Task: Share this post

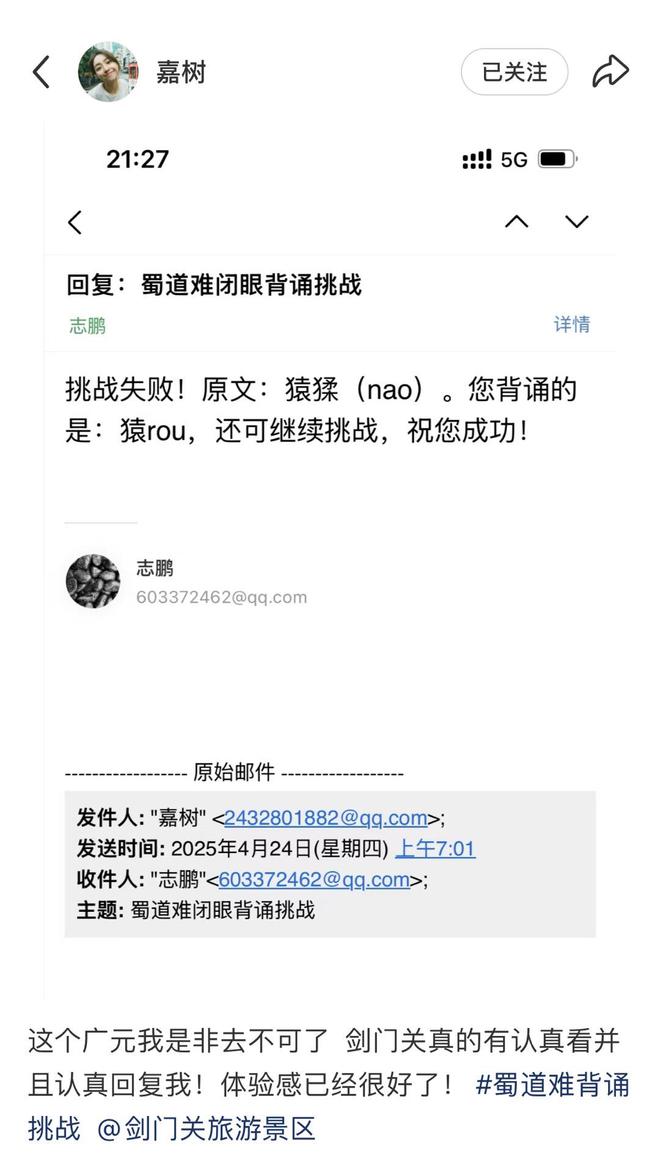Action: tap(610, 72)
